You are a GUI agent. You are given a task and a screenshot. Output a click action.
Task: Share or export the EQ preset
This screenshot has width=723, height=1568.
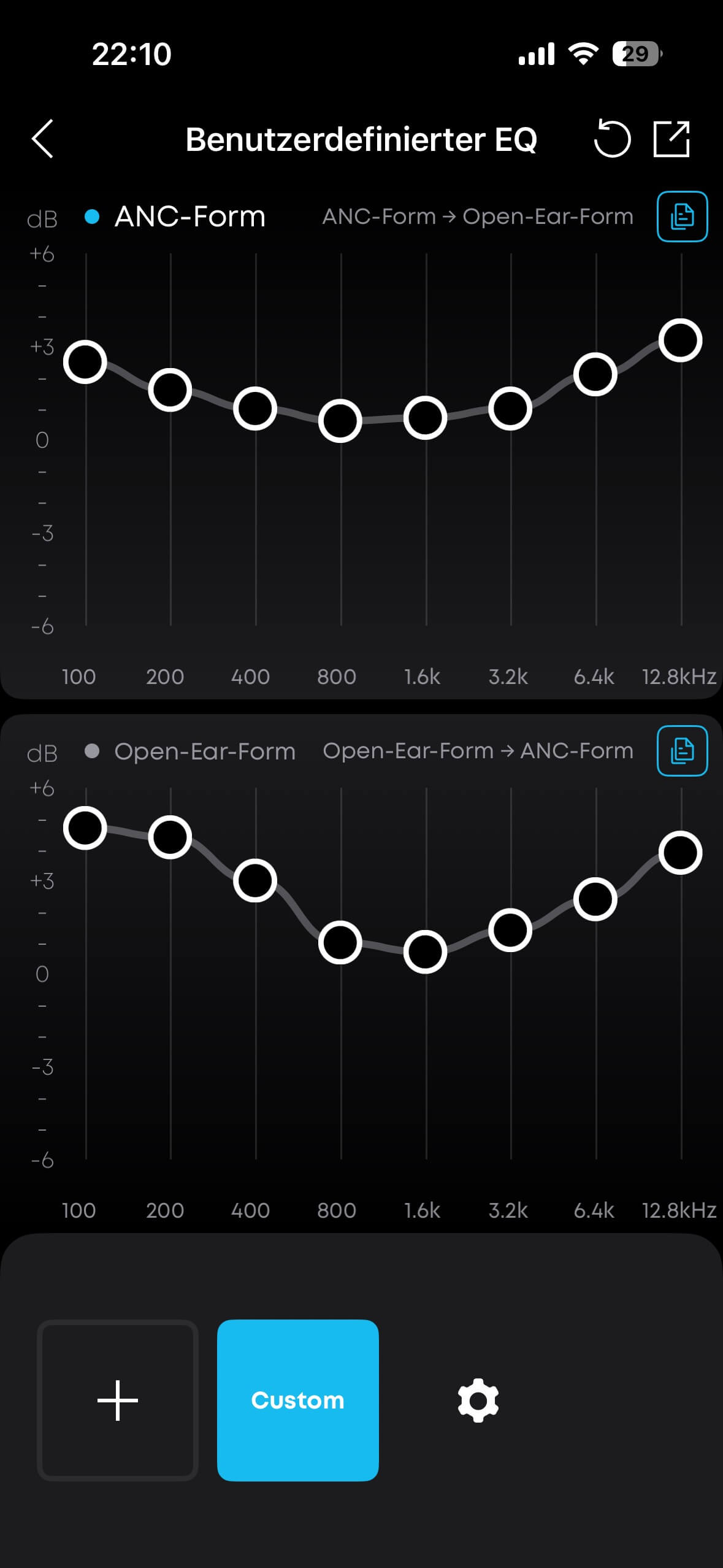coord(671,139)
